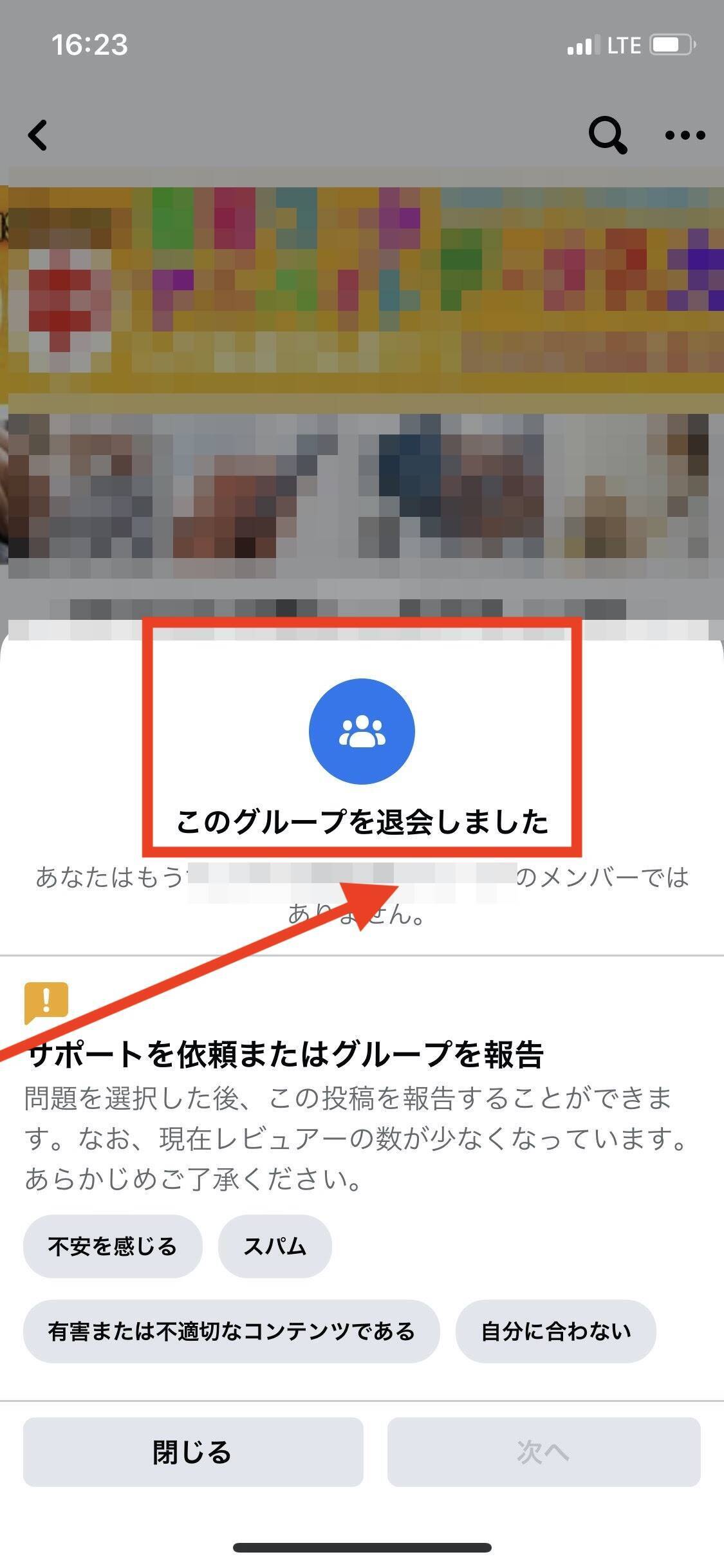
Task: Tap the 次へ button
Action: (x=543, y=1451)
